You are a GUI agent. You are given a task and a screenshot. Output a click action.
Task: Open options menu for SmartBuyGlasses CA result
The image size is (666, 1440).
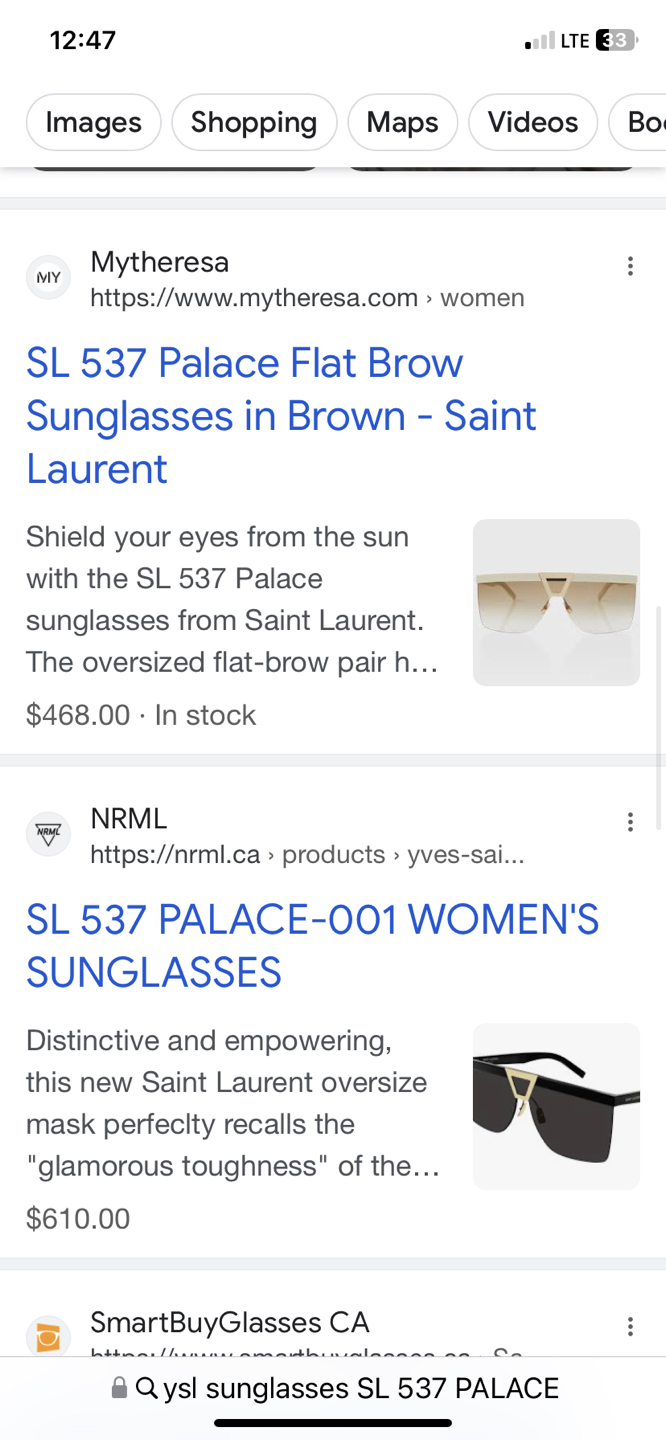click(630, 1327)
